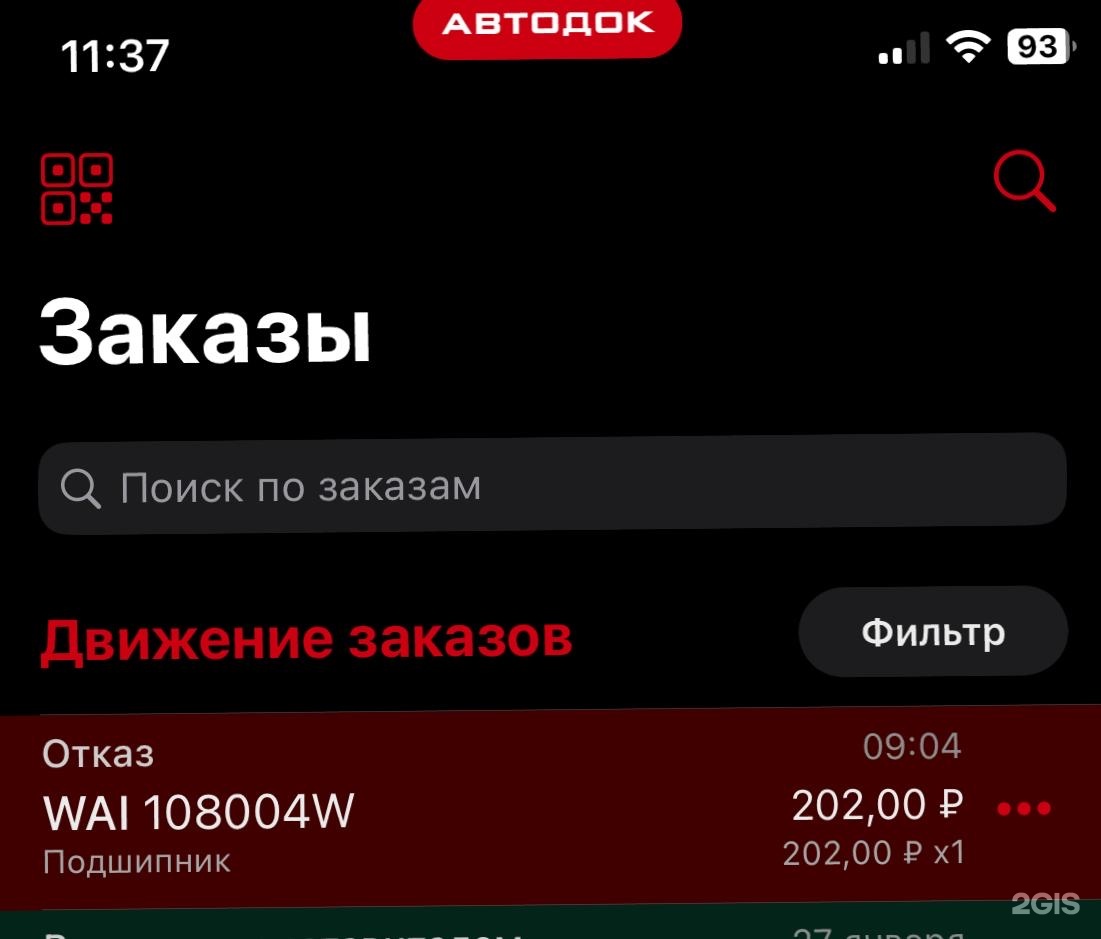Screen dimensions: 1101x939
Task: Open the Фильтр button
Action: 932,632
